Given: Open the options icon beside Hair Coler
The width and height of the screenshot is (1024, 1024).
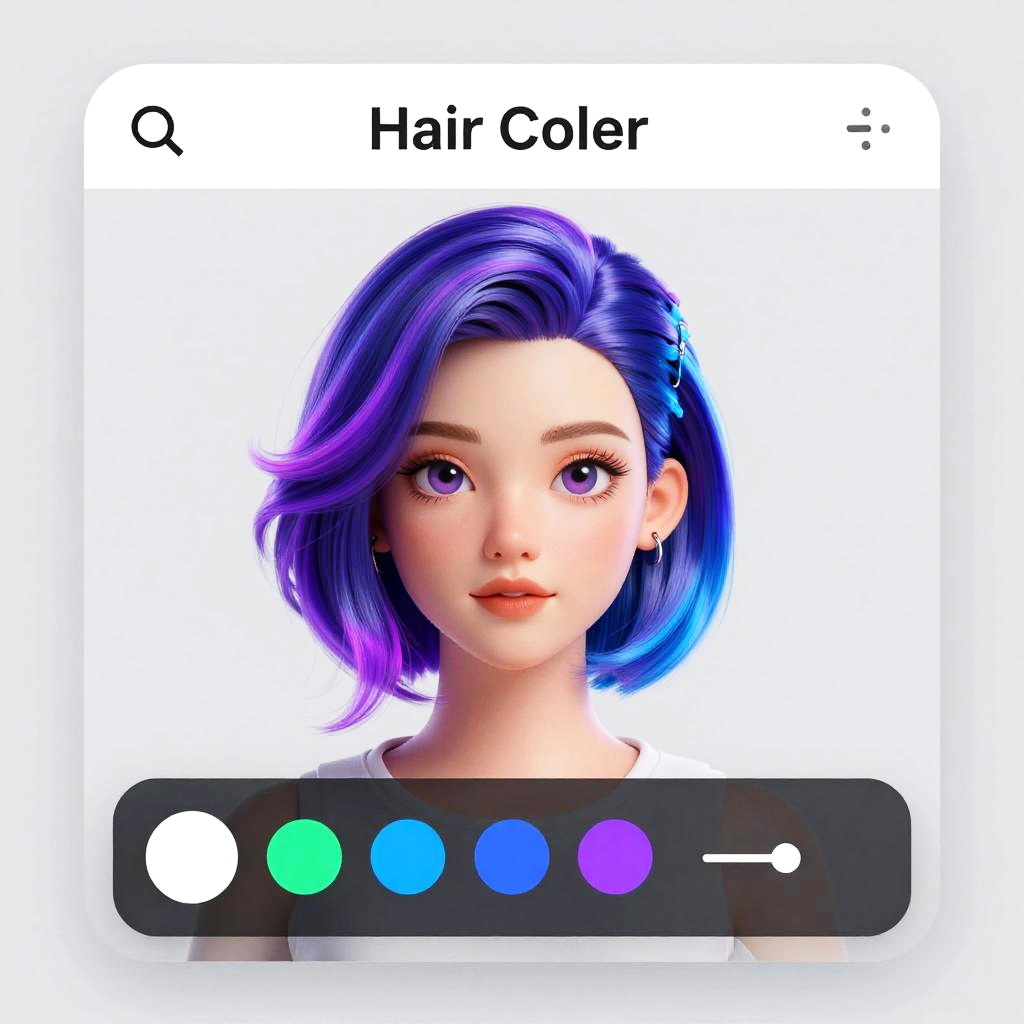Looking at the screenshot, I should 867,129.
